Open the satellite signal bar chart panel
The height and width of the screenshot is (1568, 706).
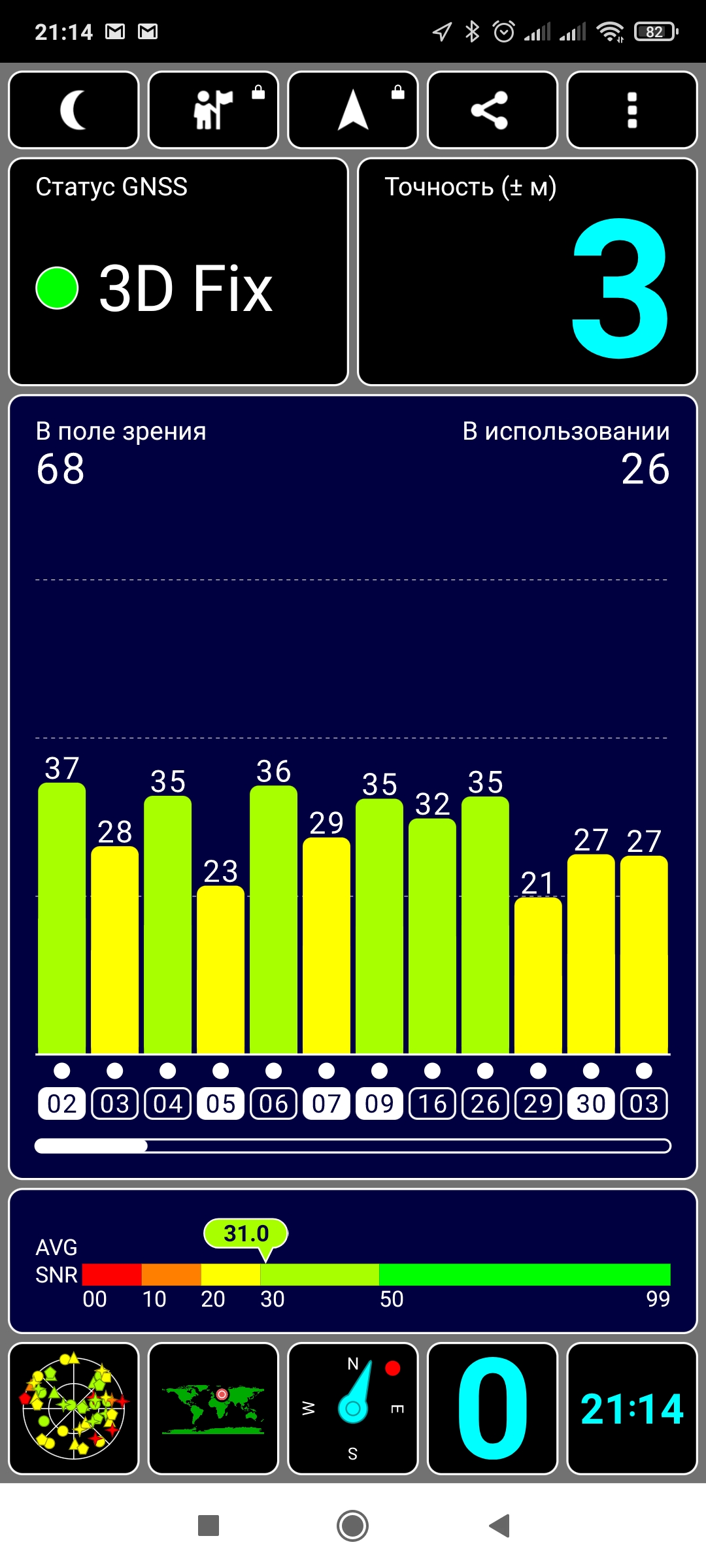353,784
